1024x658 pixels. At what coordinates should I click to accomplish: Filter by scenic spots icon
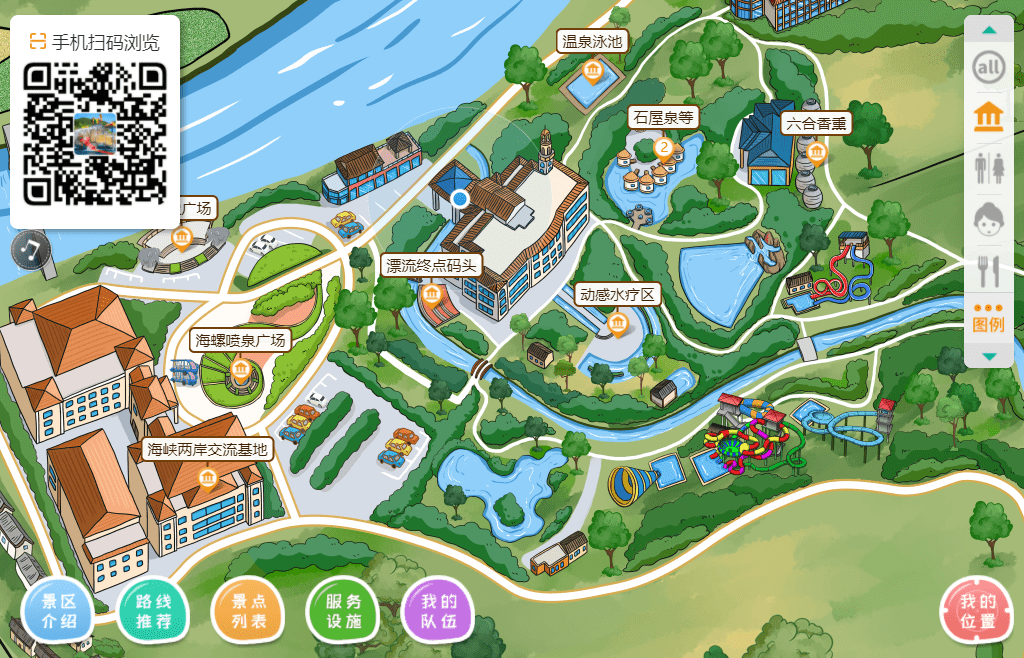(989, 117)
